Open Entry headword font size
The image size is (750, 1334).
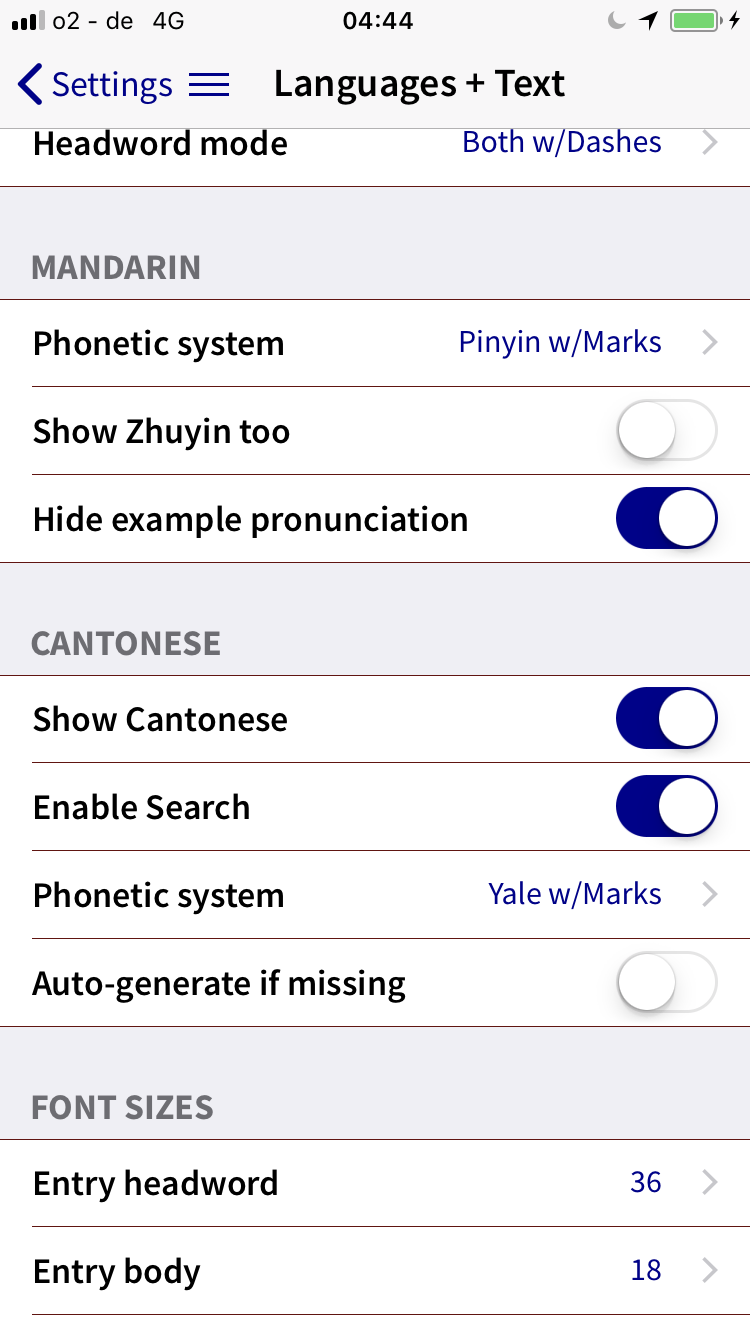tap(375, 1183)
